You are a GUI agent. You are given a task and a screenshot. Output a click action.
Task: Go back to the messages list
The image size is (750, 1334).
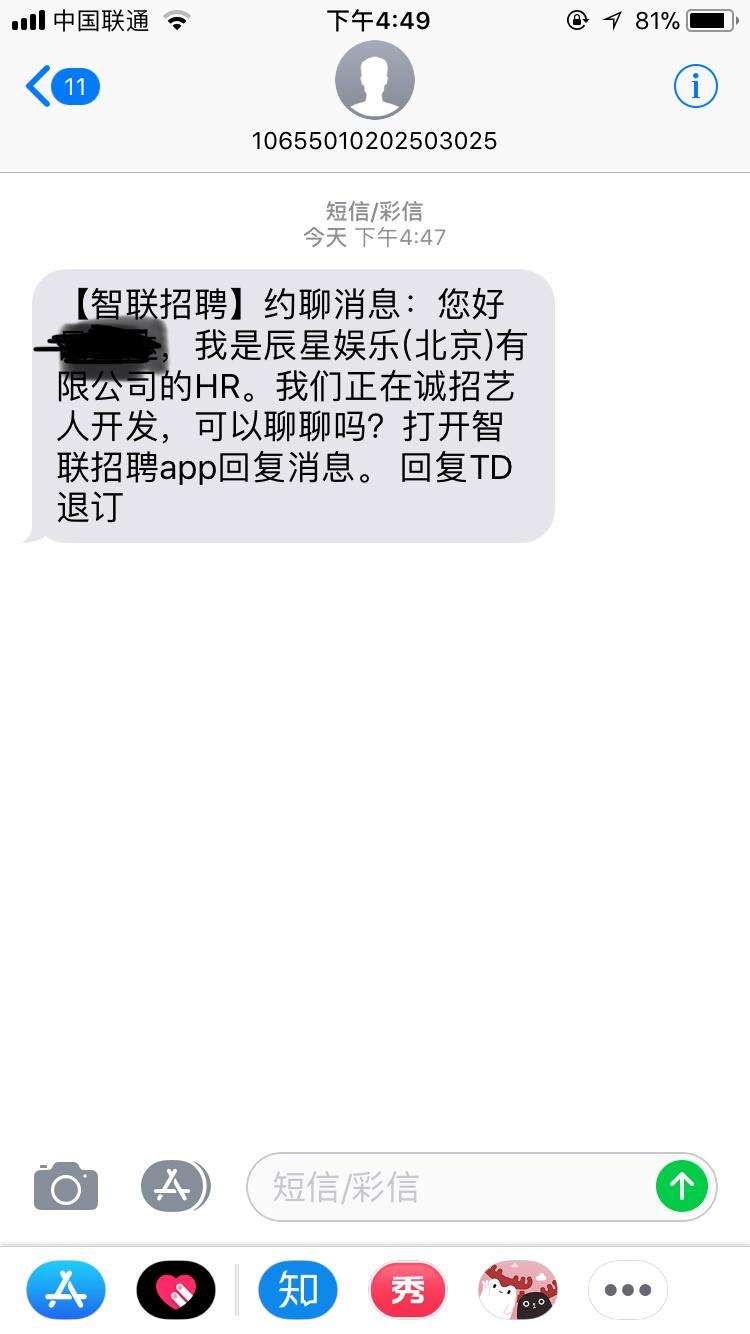point(60,87)
